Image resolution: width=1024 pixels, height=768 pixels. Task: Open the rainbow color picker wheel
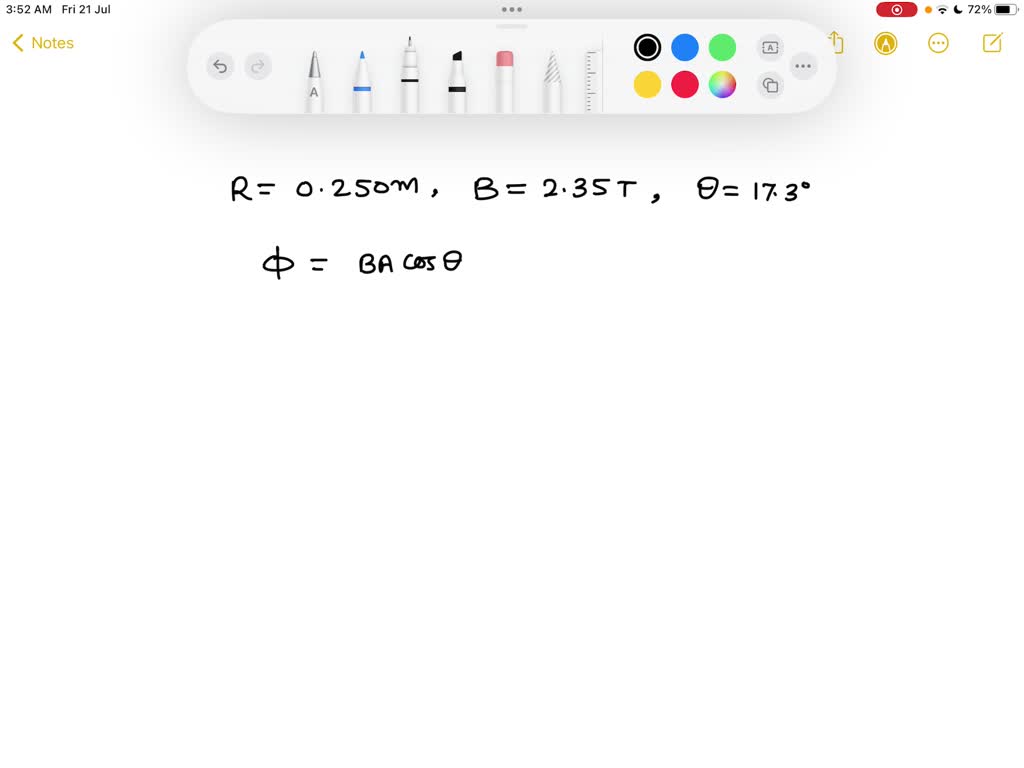point(722,85)
